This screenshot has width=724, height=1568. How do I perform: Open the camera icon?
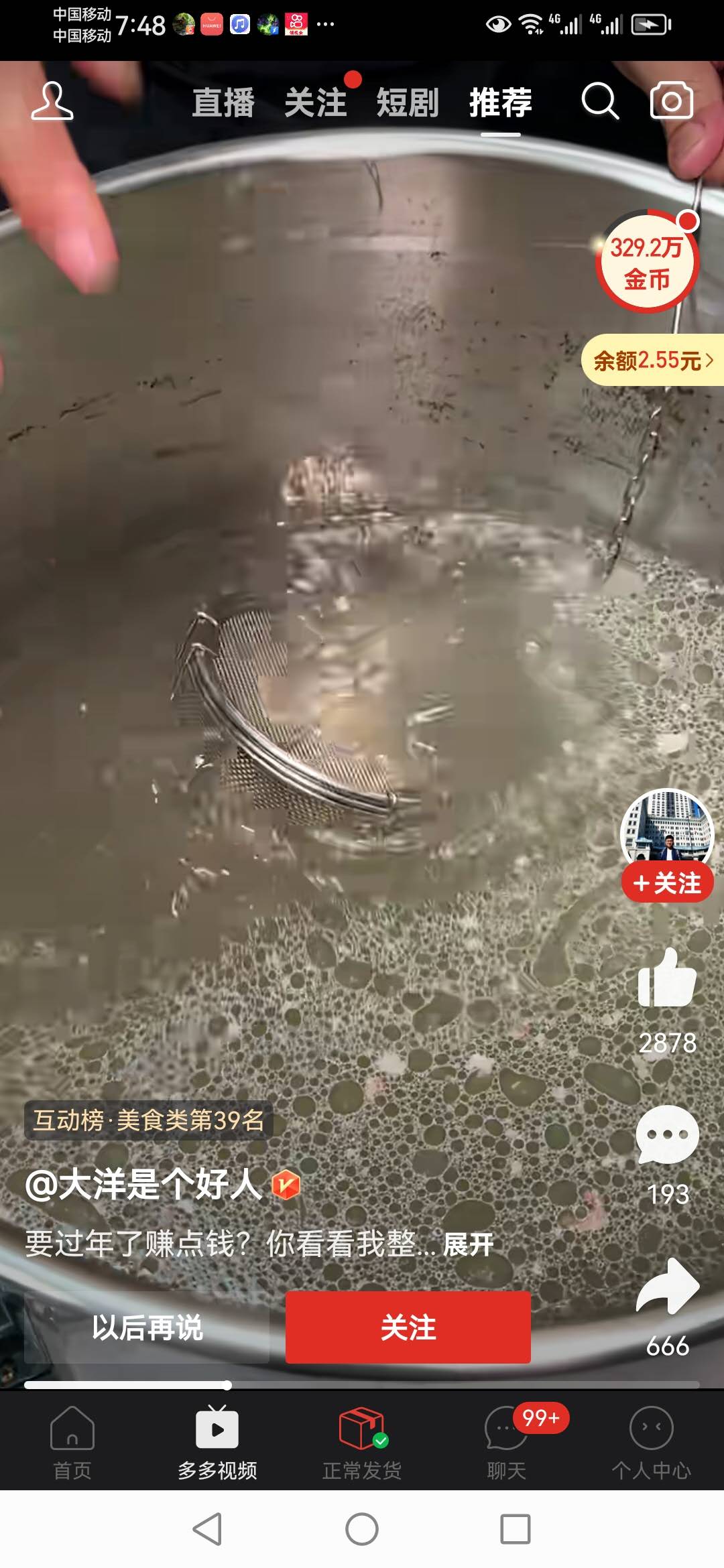671,101
